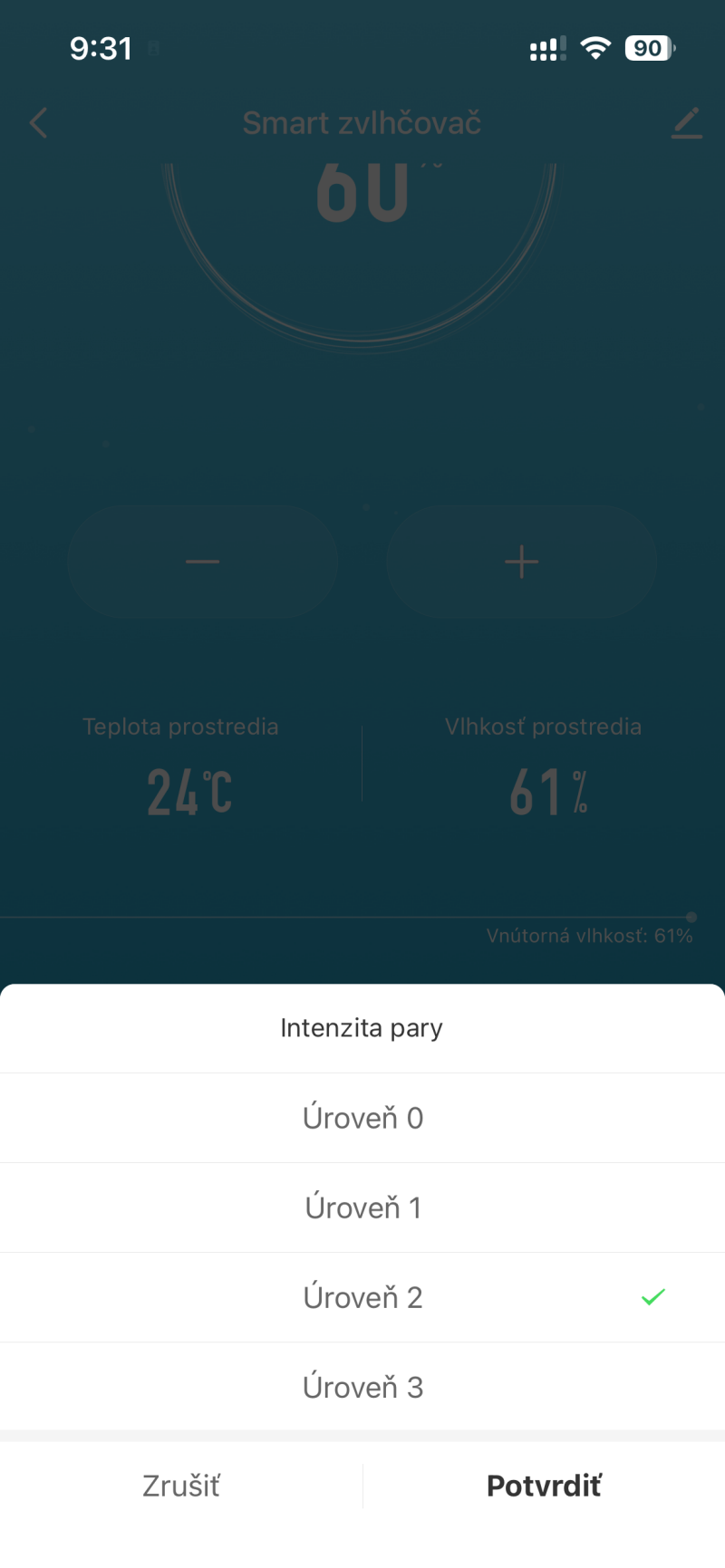Set steam intensity to Úroveň 3
Screen dimensions: 725x1568
[362, 1387]
